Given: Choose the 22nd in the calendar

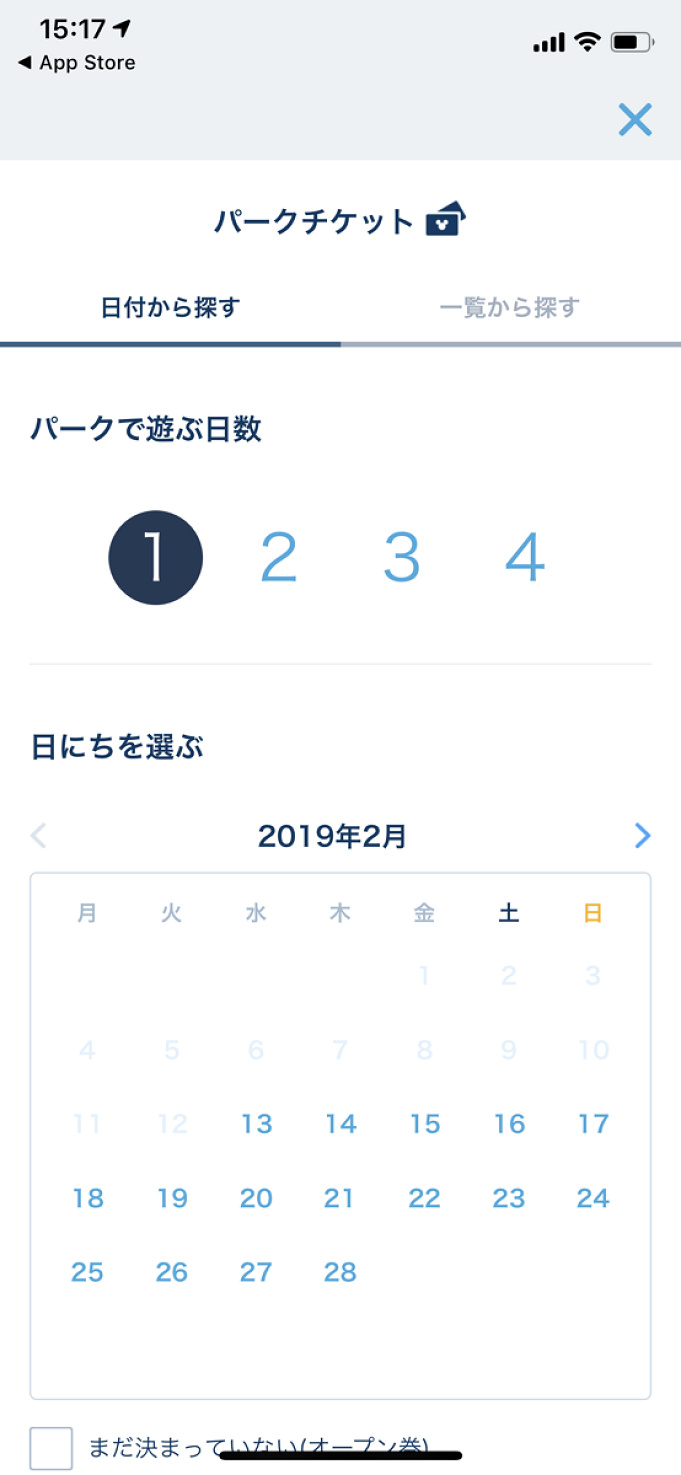Looking at the screenshot, I should [x=425, y=1198].
